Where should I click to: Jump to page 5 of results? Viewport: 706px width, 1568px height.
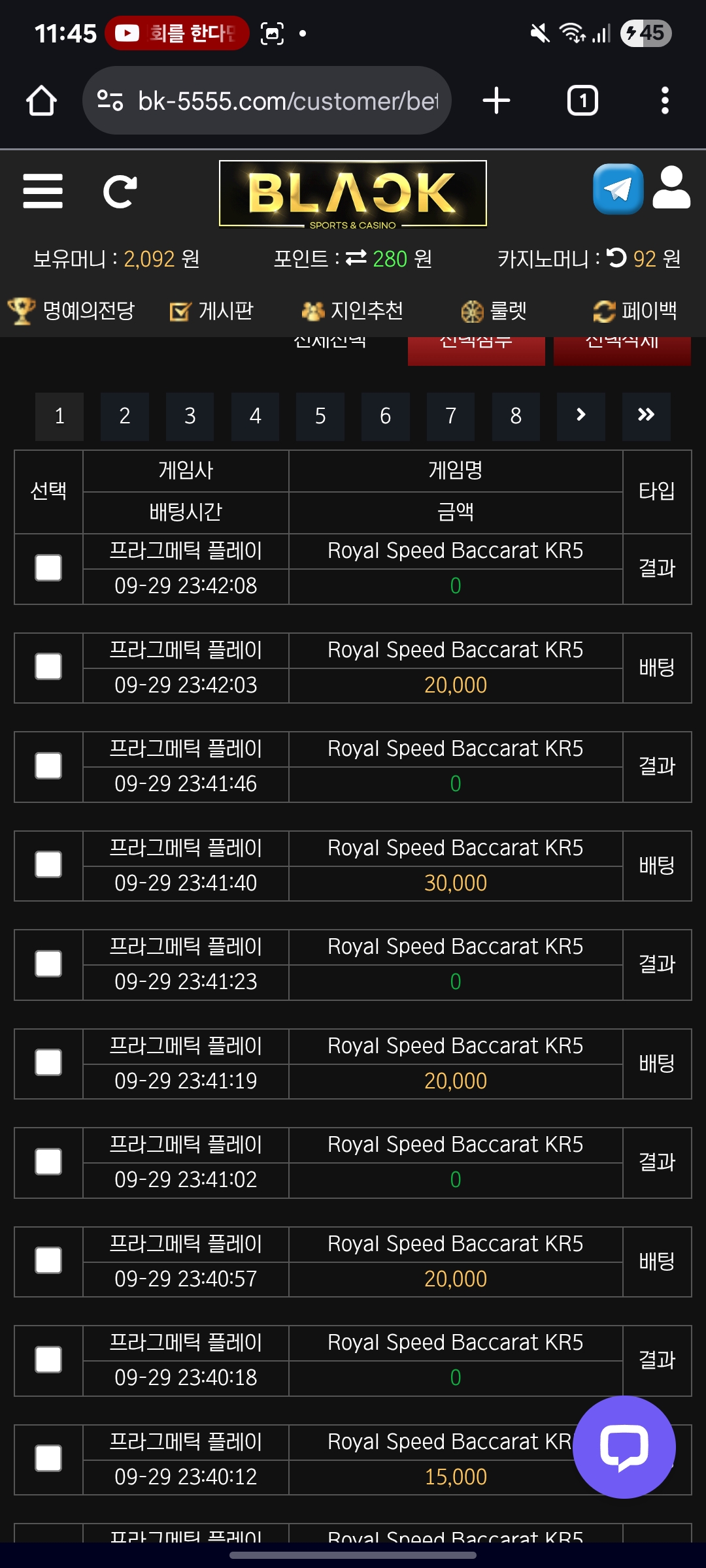pyautogui.click(x=320, y=416)
